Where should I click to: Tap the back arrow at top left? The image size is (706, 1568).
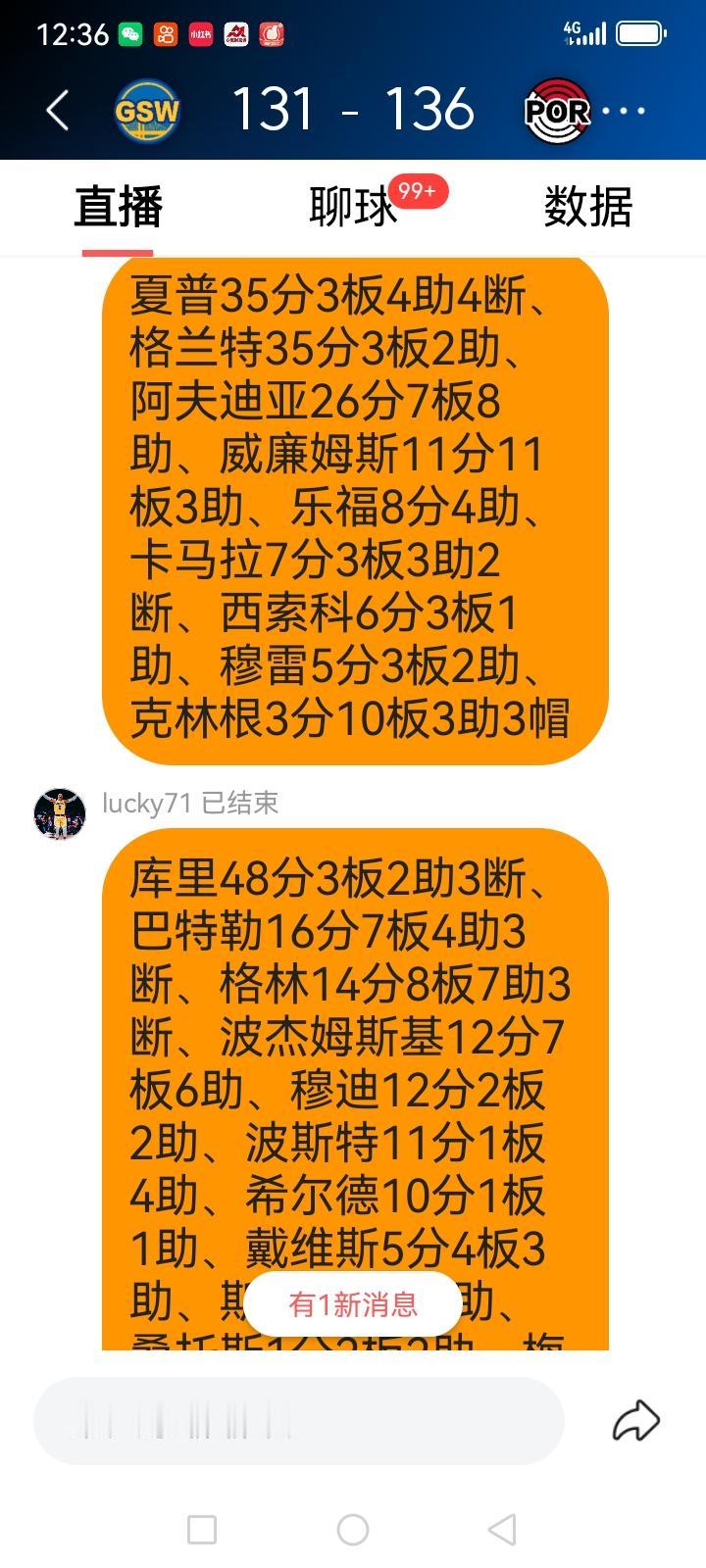(x=56, y=111)
